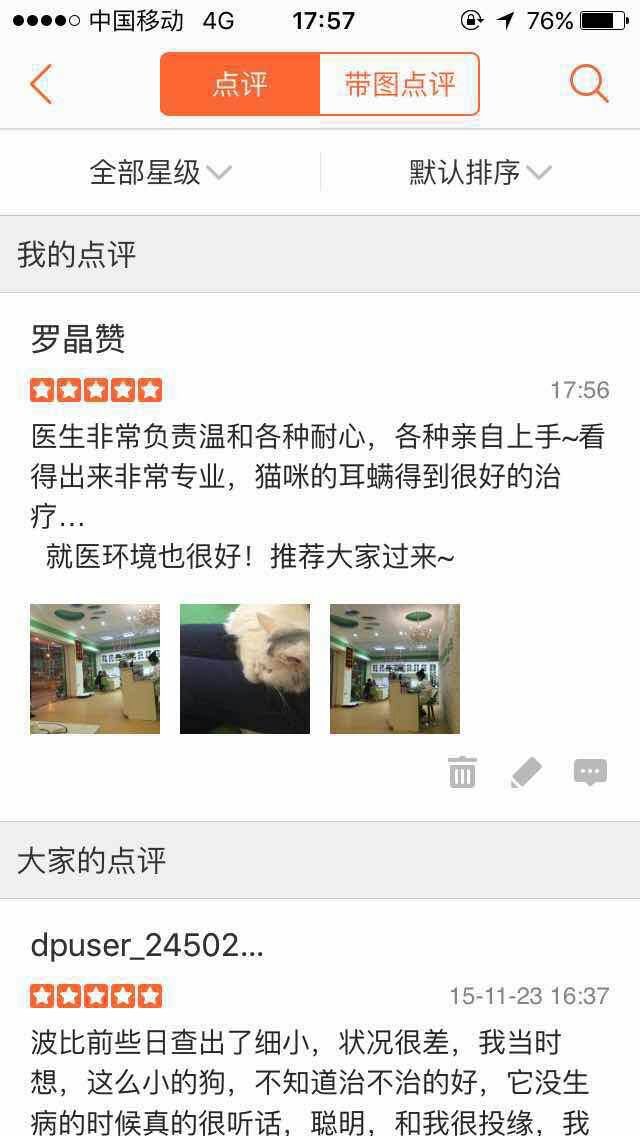
Task: Switch to the 带图点评 tab
Action: [399, 84]
